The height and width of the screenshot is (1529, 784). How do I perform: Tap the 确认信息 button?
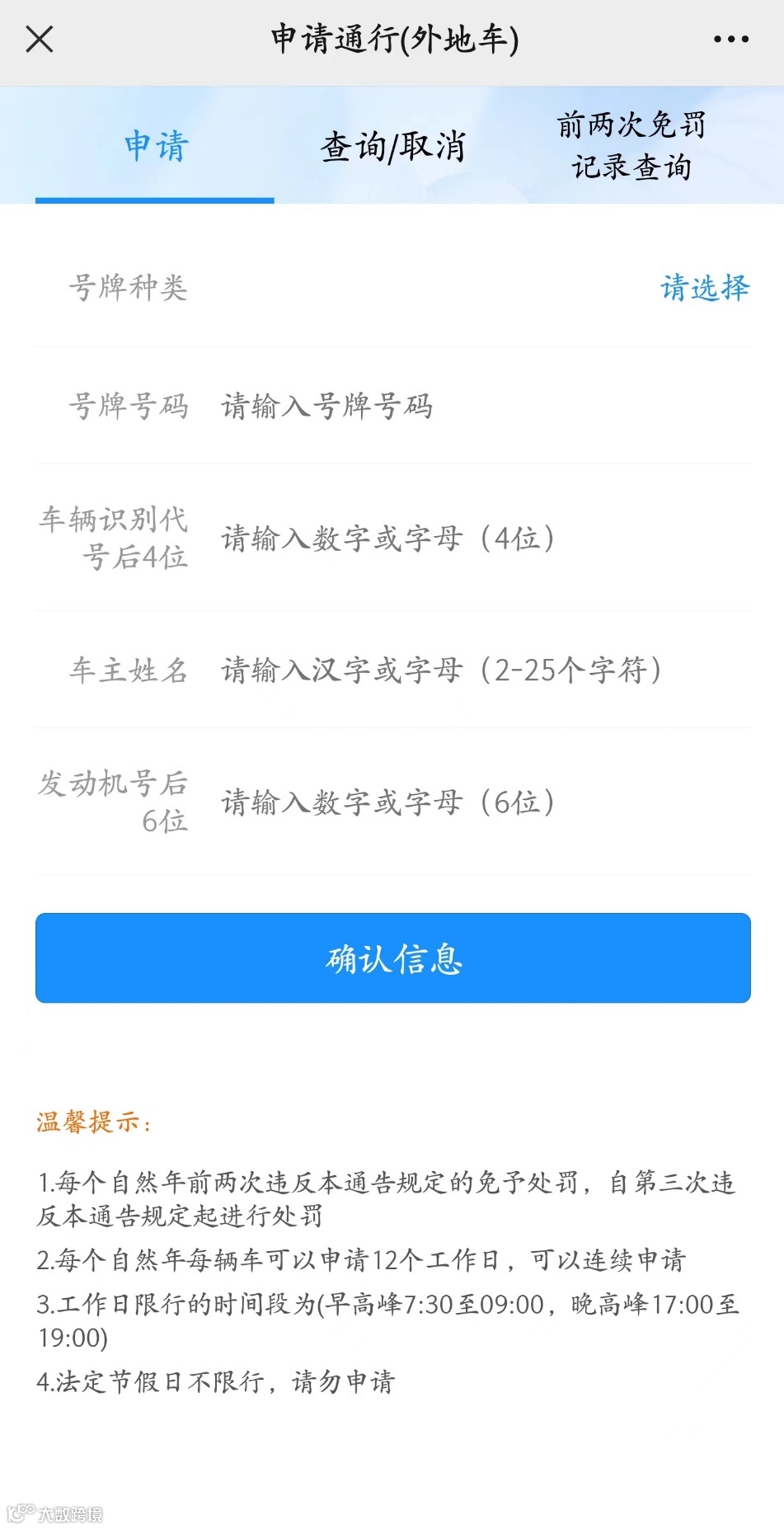click(393, 958)
